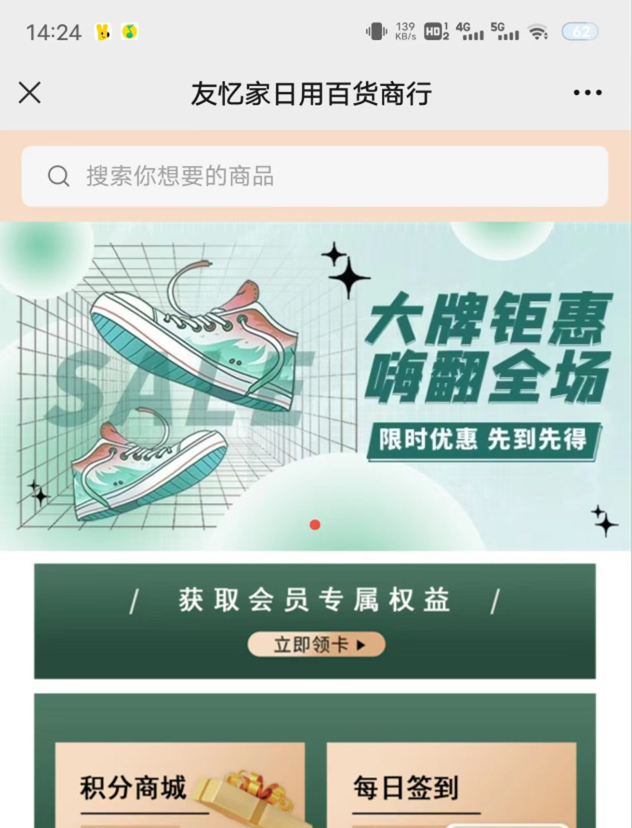Open the 每日签到 daily check-in card
Viewport: 632px width, 828px height.
[x=451, y=787]
